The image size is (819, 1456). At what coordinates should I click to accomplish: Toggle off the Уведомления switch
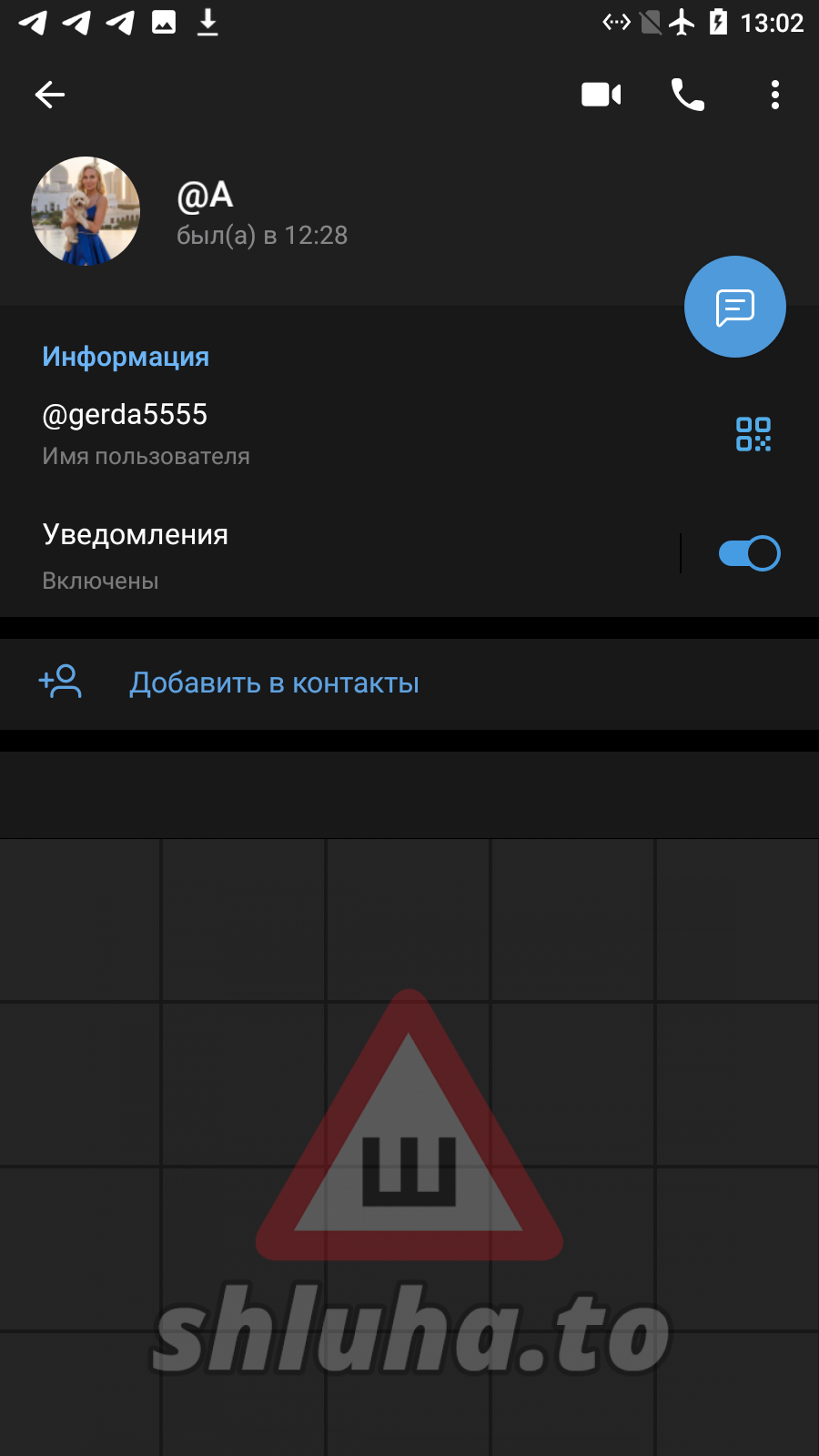[749, 553]
